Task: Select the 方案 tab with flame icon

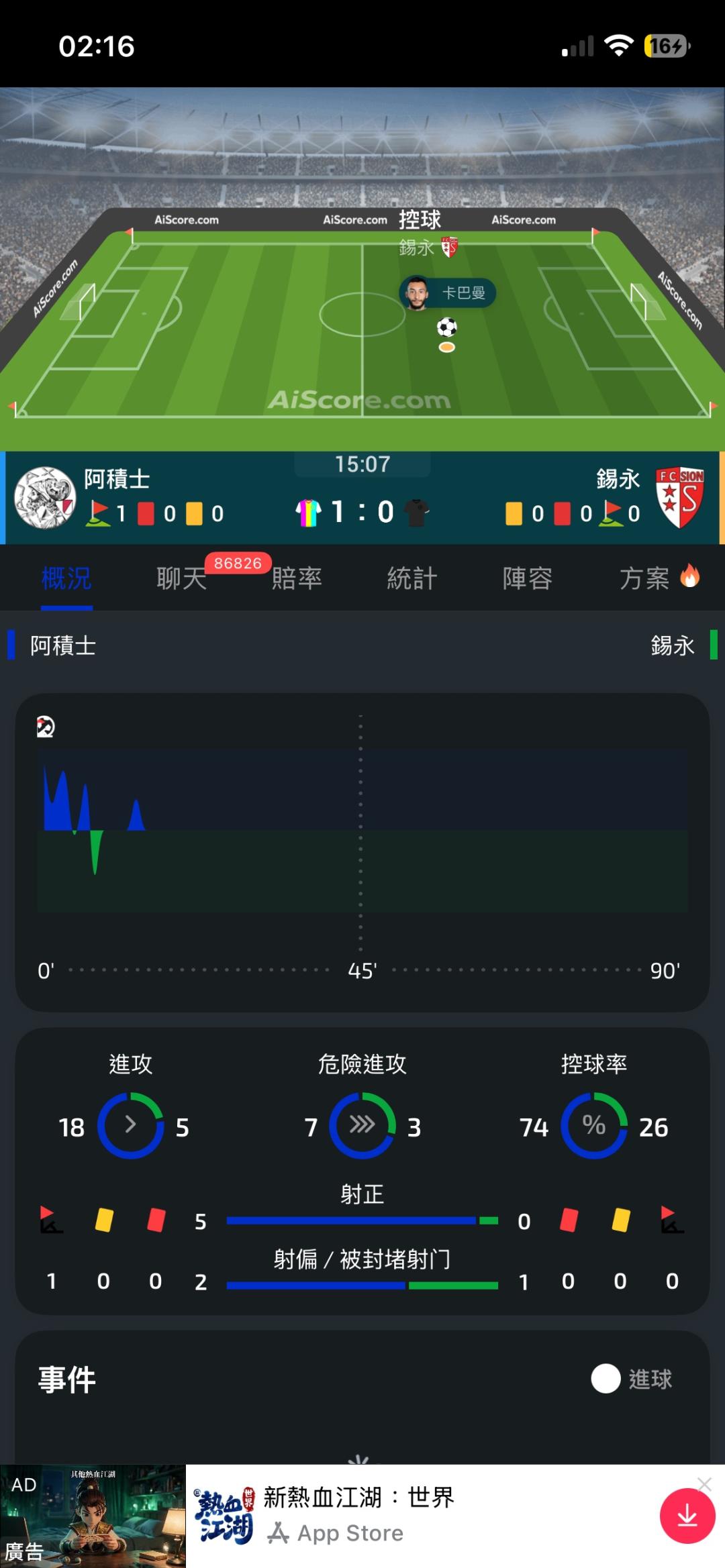Action: pos(659,578)
